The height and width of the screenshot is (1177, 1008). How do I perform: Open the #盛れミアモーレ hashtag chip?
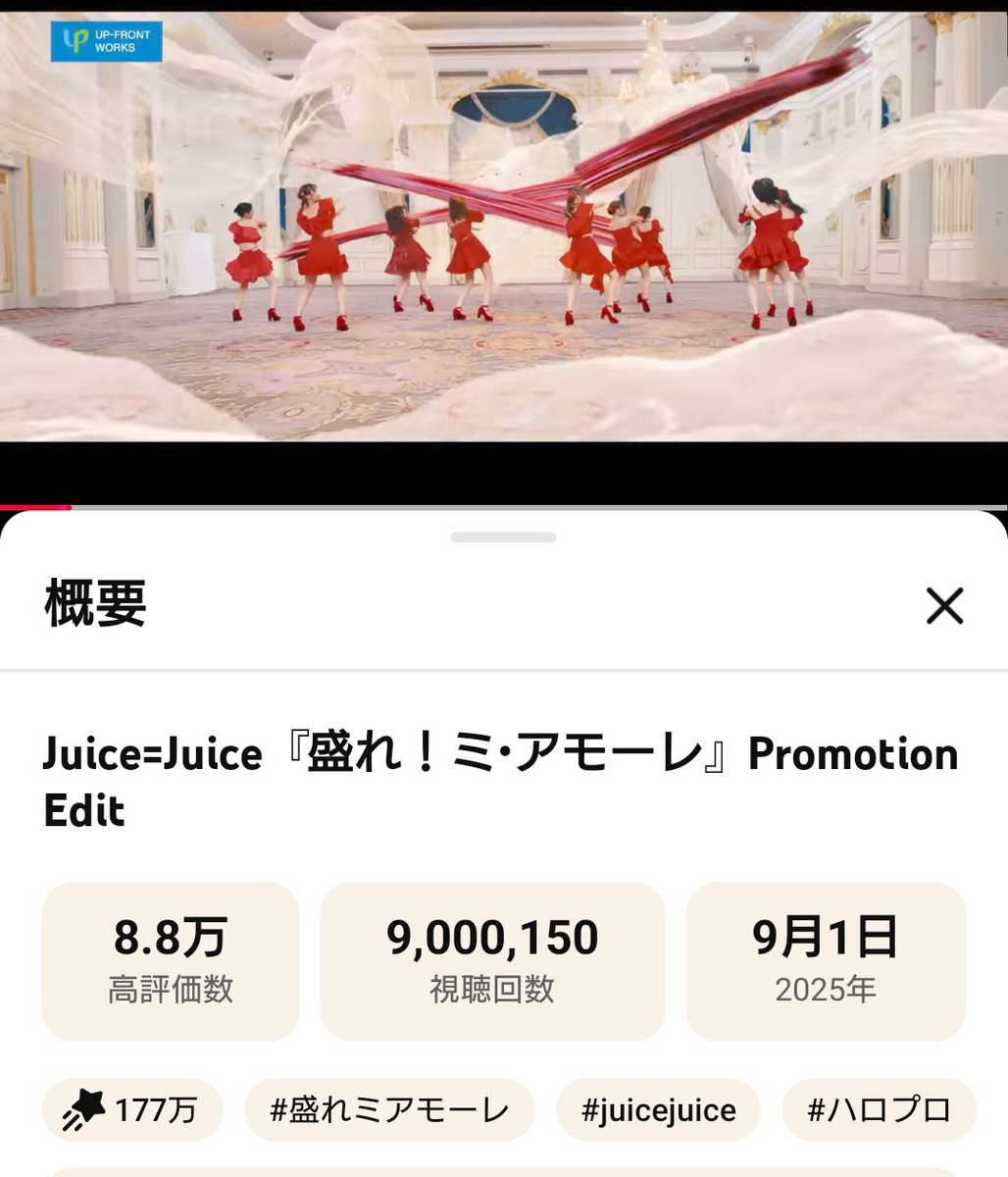coord(389,1110)
